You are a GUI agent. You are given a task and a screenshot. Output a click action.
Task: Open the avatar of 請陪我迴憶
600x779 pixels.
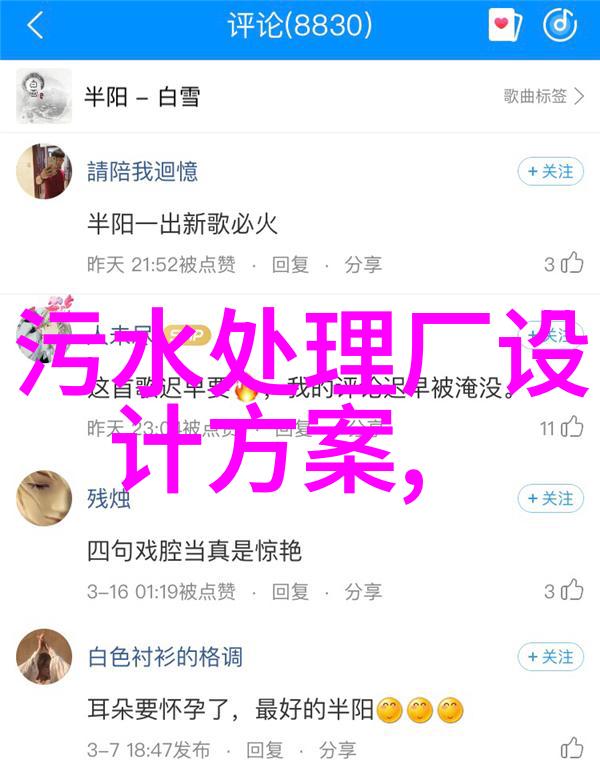tap(43, 172)
